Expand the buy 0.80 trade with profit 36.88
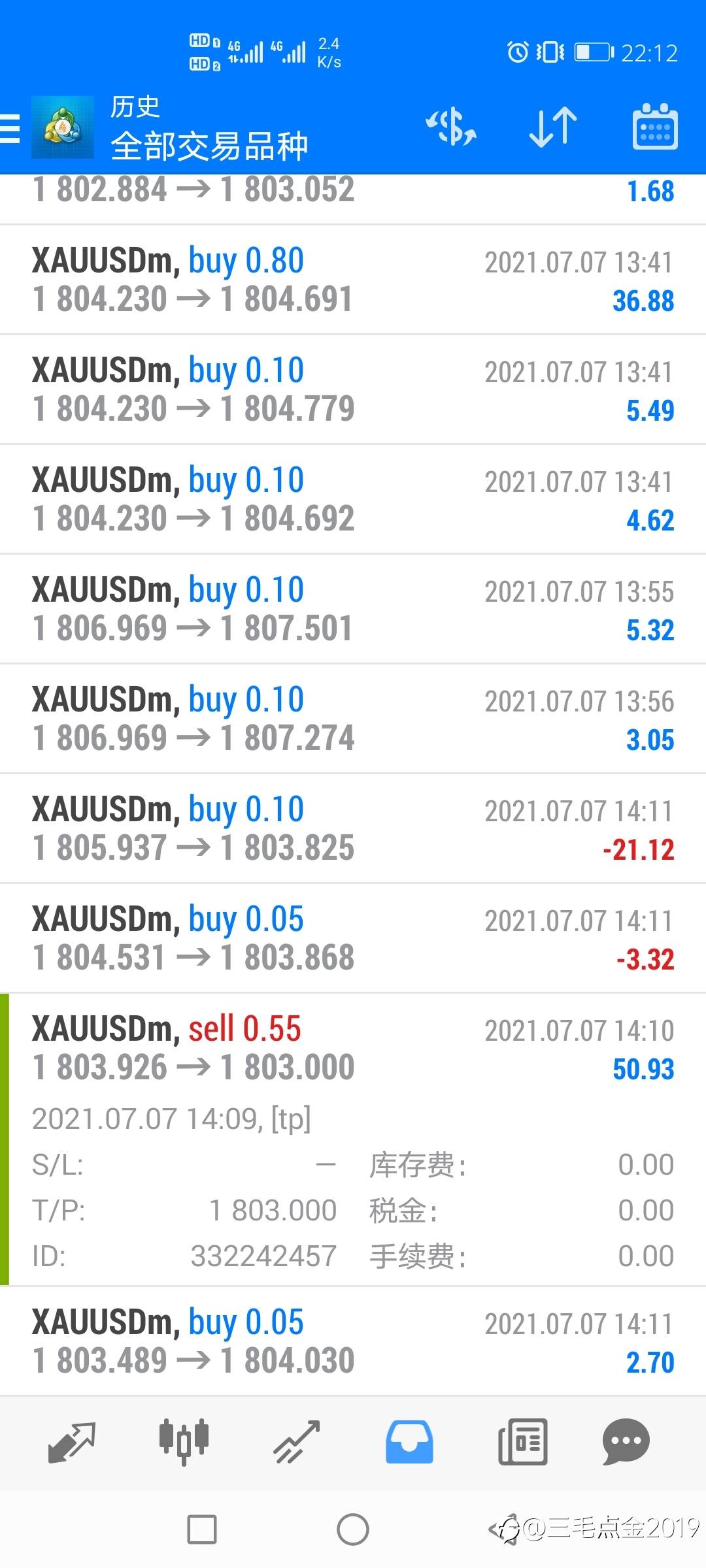The image size is (706, 1568). coord(353,280)
